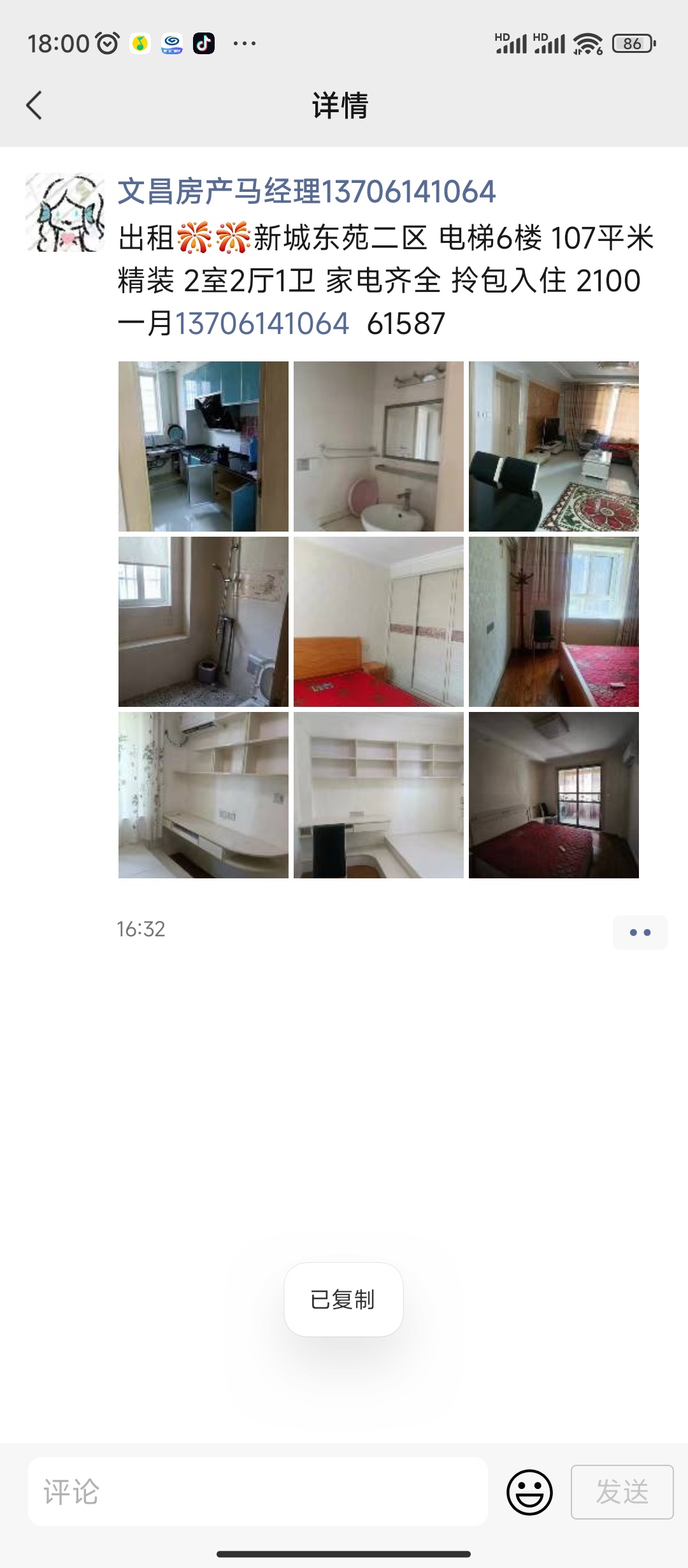
Task: Open profile name 文昌房产马经理13706141064
Action: [x=306, y=192]
